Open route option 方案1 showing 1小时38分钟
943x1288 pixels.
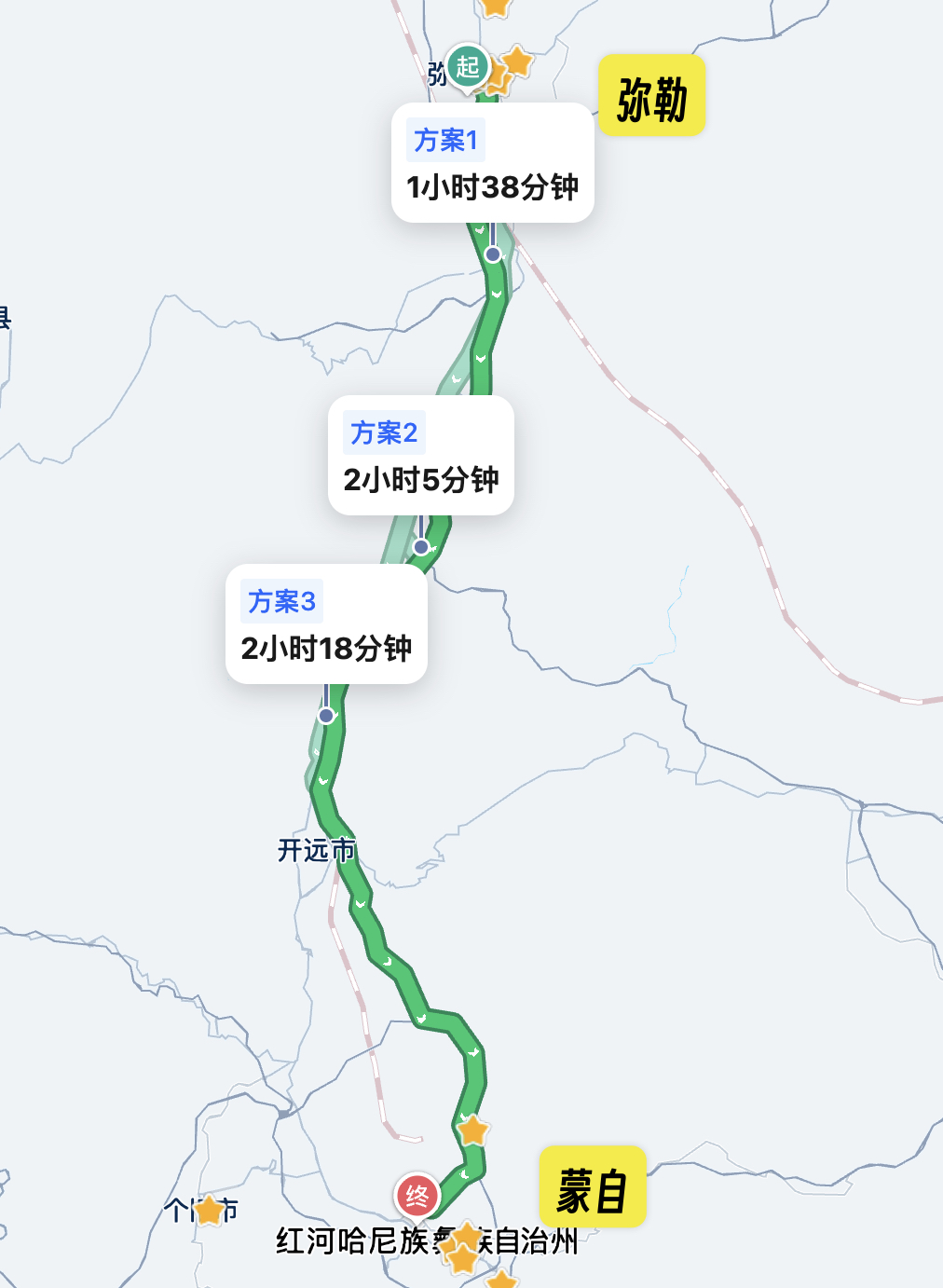pyautogui.click(x=492, y=164)
